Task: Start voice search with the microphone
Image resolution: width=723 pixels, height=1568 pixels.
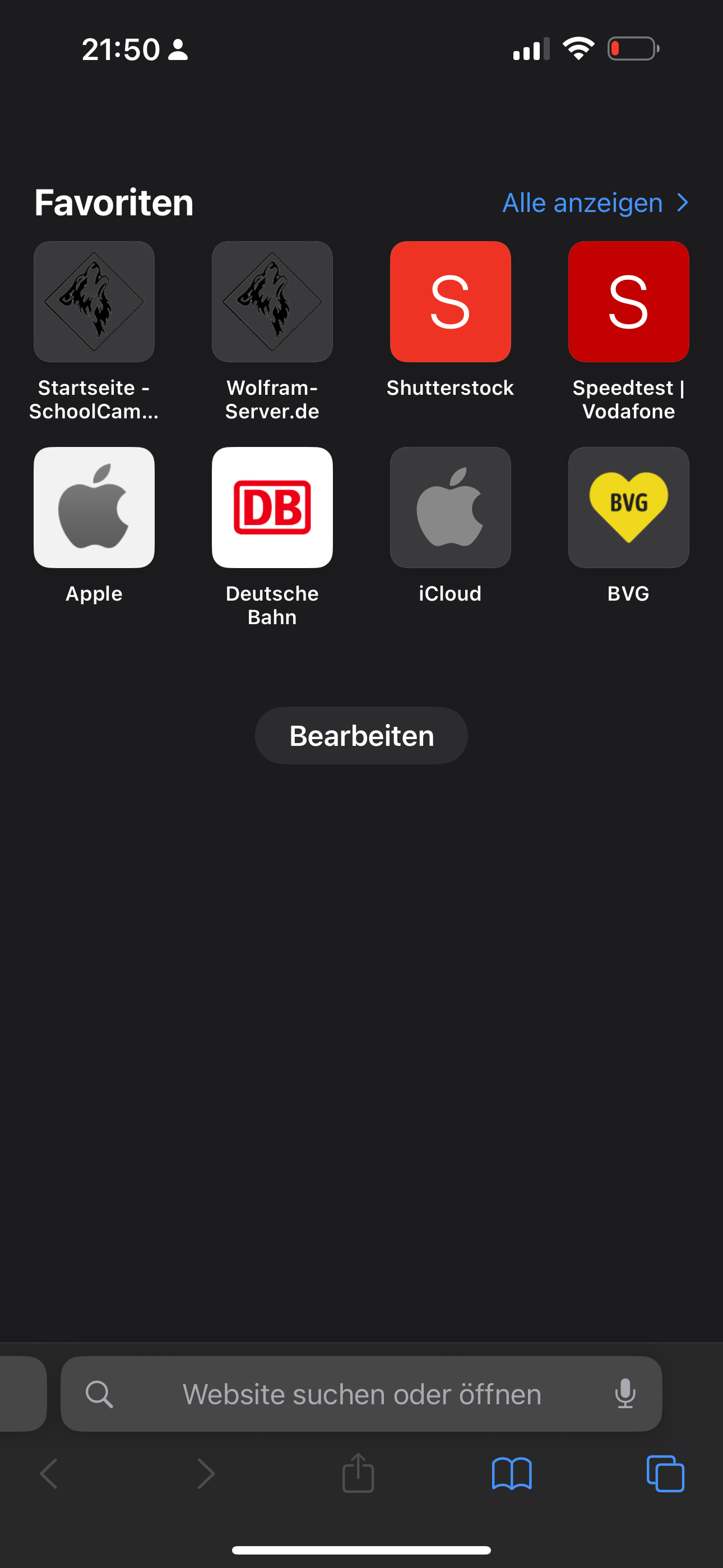Action: point(624,1394)
